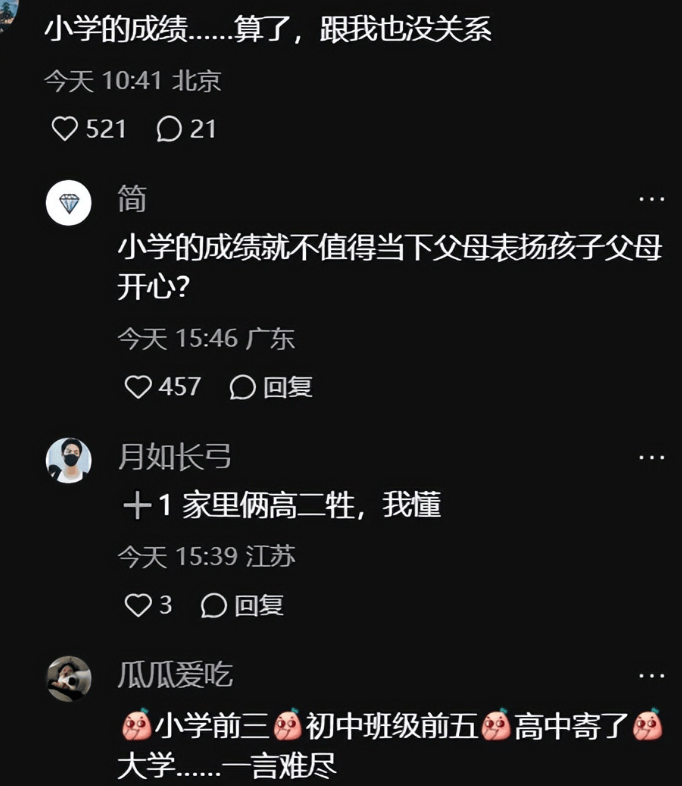Open the username 瓜瓜爱吃

coord(175,675)
